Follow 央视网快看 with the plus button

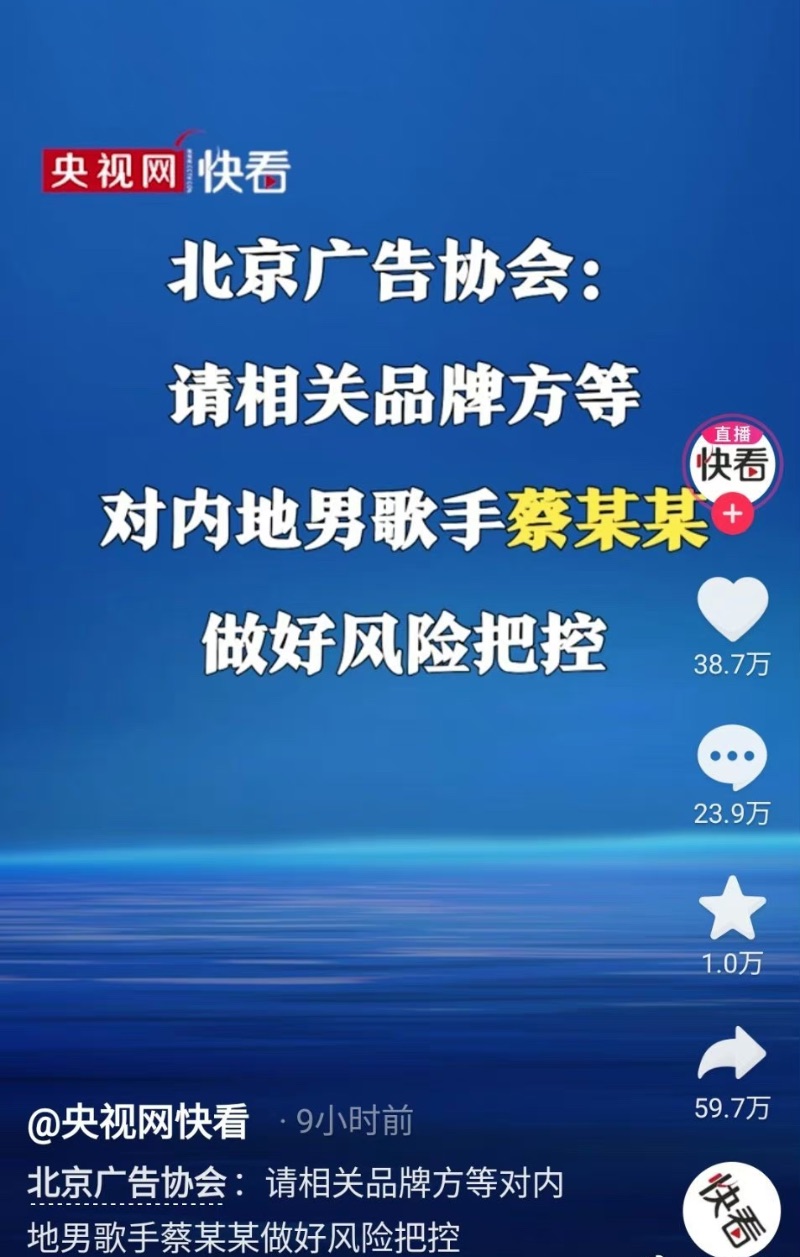pyautogui.click(x=733, y=514)
